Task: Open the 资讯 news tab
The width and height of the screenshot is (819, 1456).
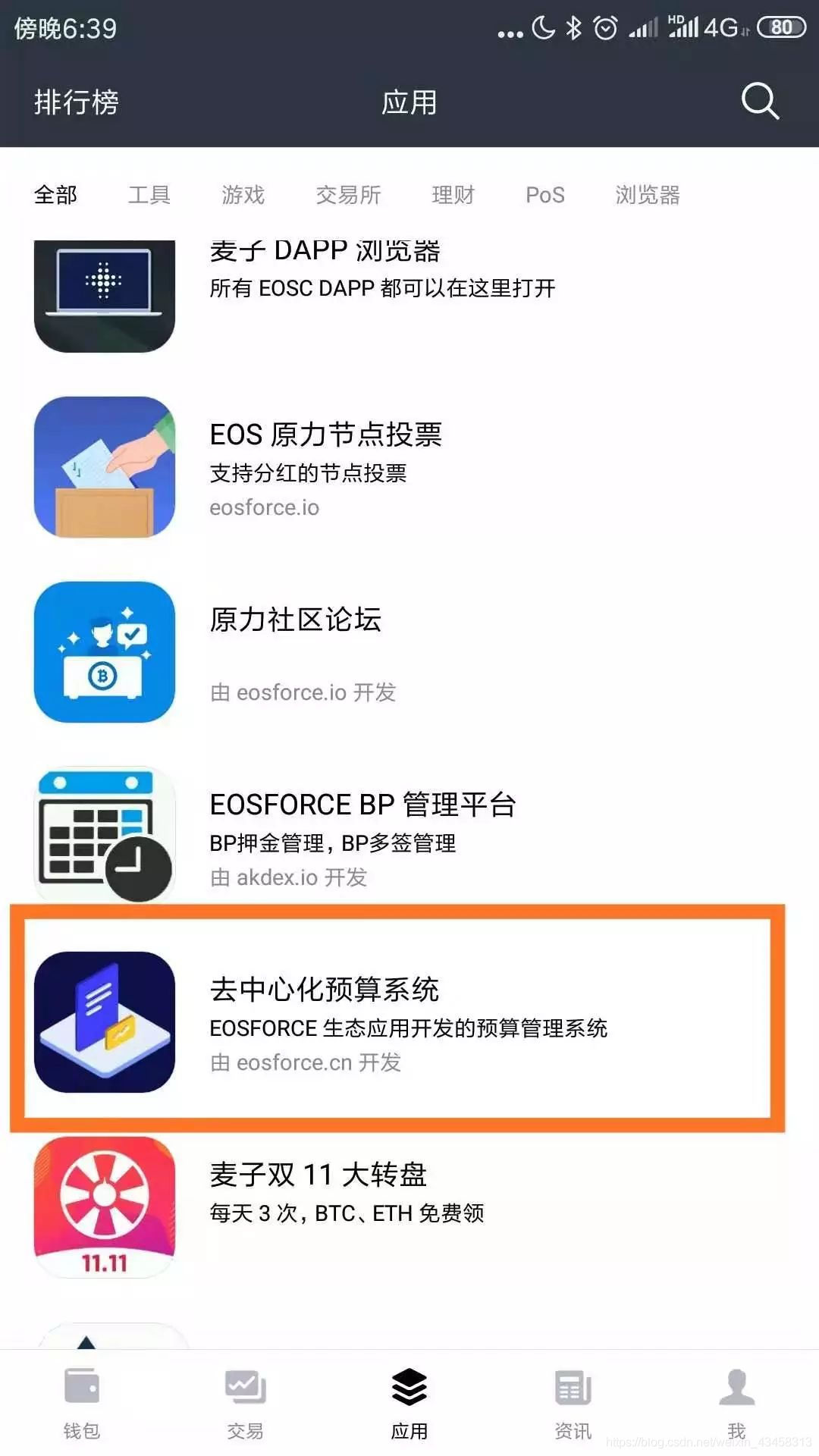Action: pyautogui.click(x=573, y=1403)
